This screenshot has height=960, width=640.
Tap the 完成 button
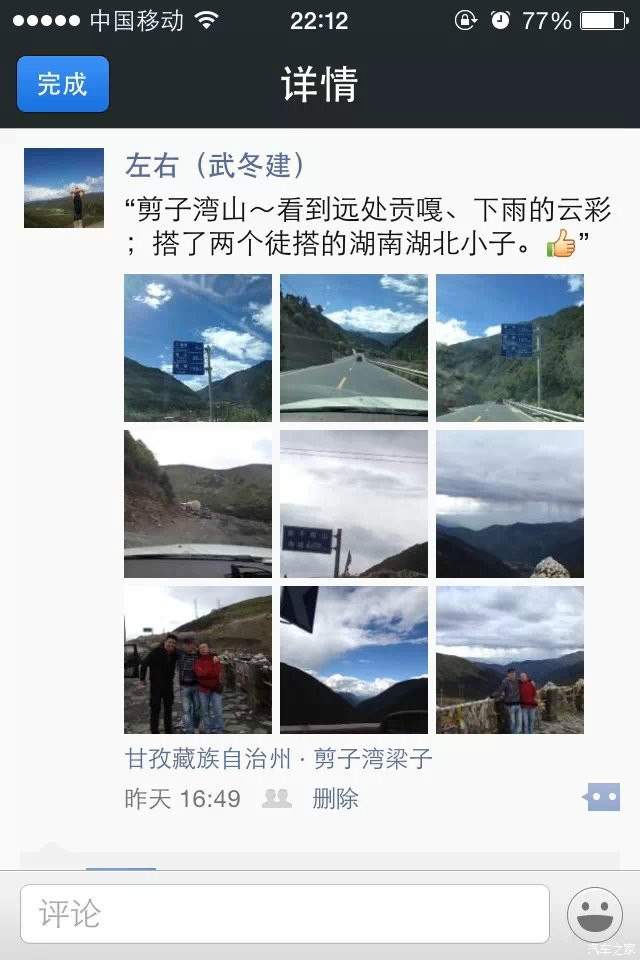[x=62, y=84]
